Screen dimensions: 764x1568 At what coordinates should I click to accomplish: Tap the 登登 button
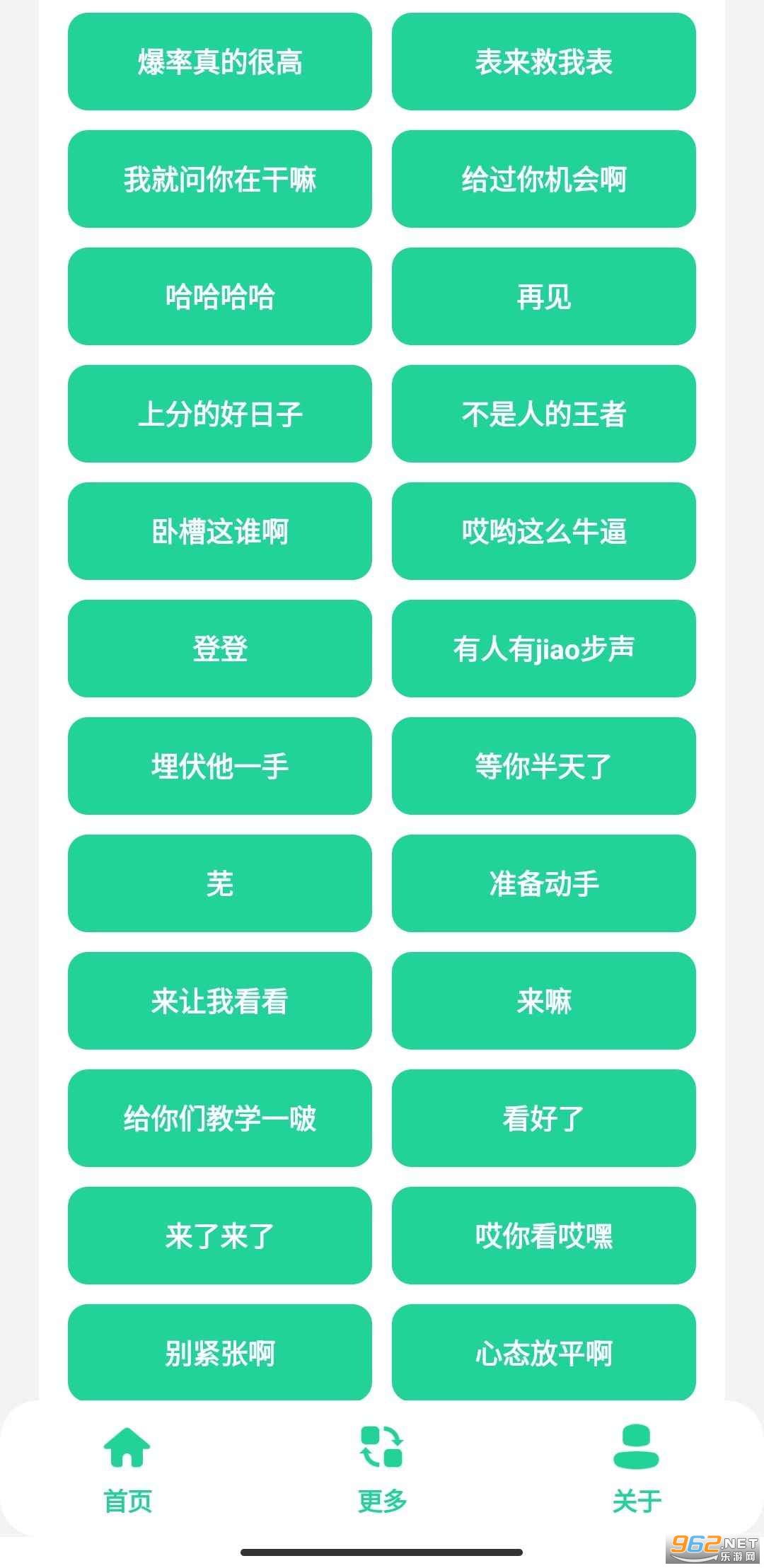[220, 649]
